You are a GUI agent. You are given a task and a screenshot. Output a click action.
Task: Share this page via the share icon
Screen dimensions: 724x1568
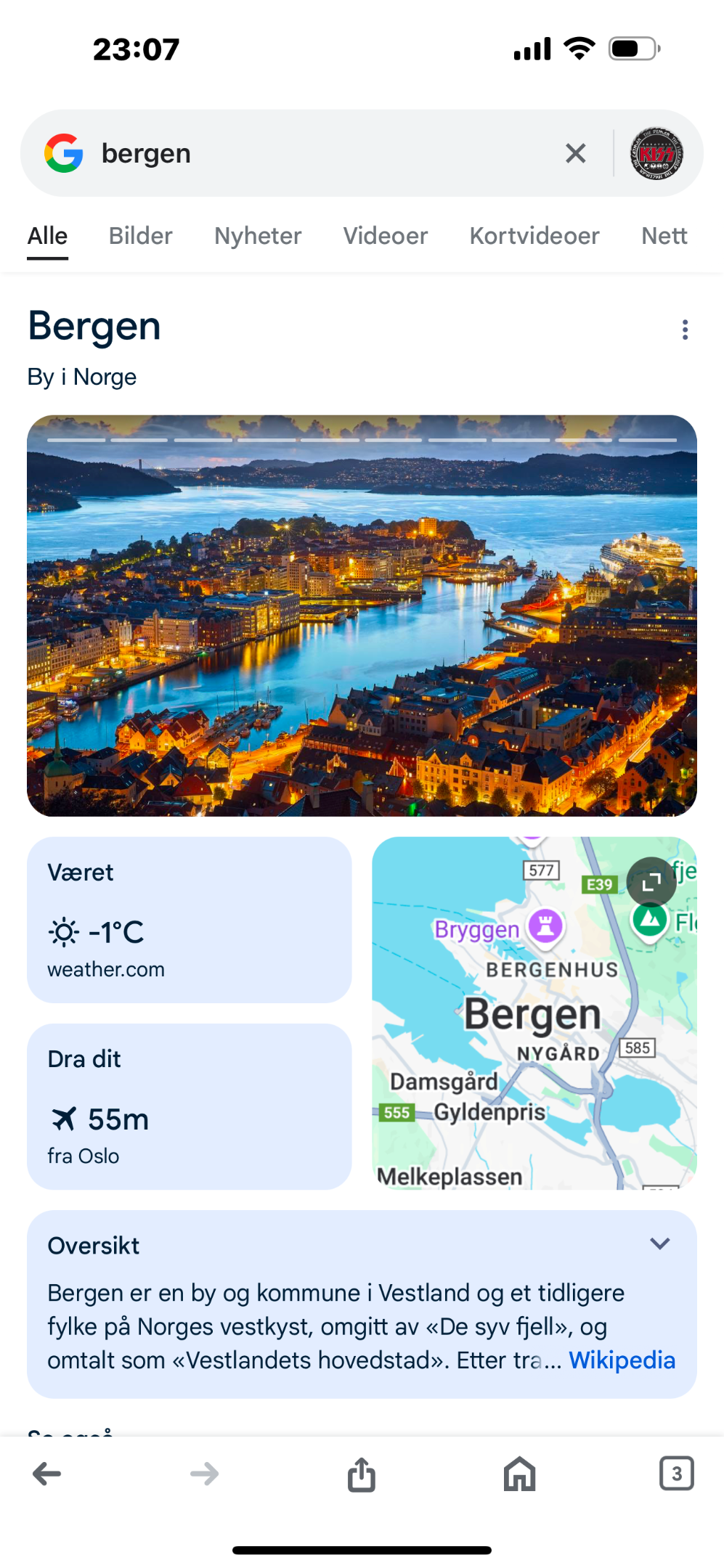pyautogui.click(x=362, y=1474)
